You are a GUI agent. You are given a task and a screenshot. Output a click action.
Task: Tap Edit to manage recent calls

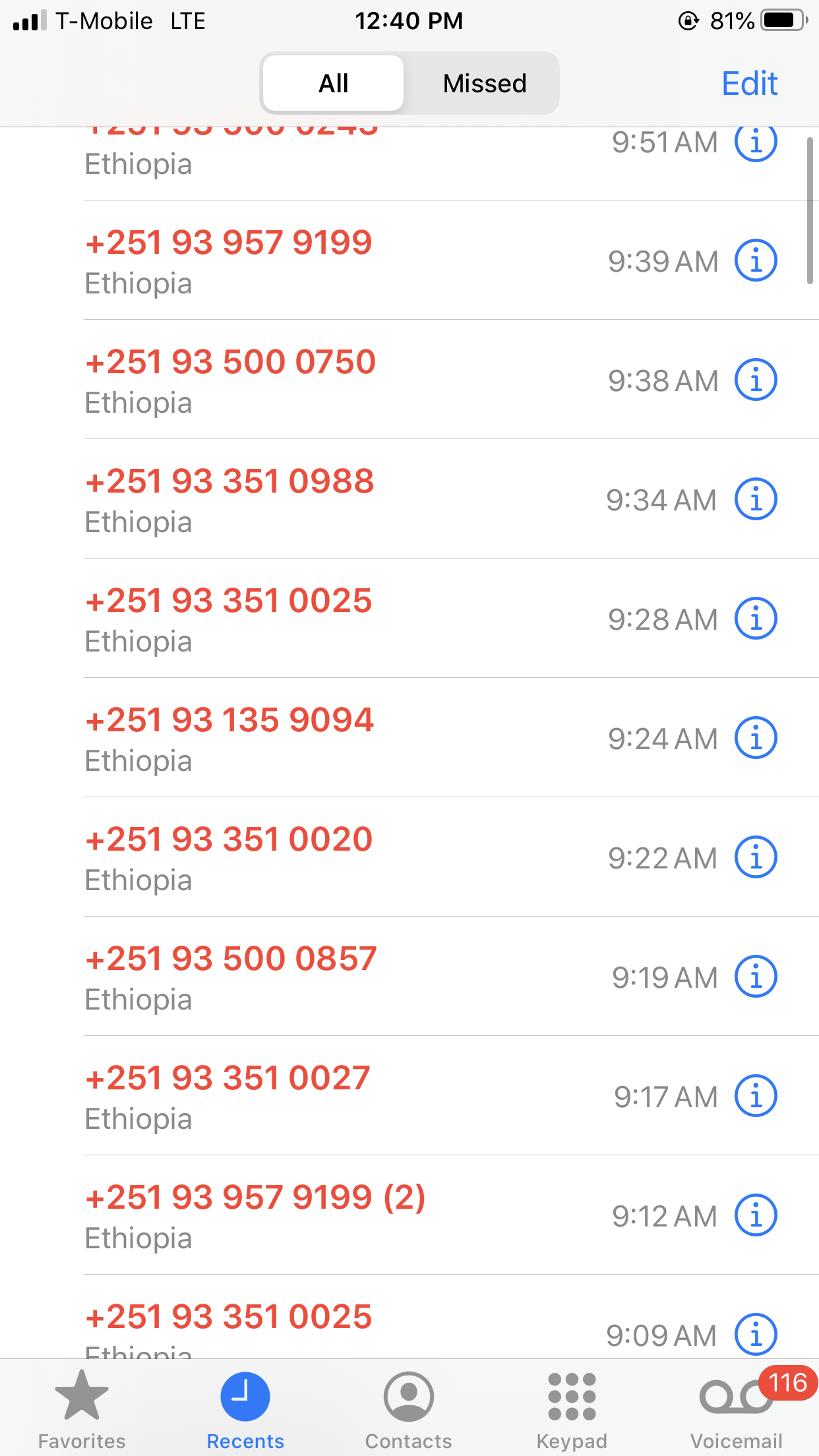749,84
